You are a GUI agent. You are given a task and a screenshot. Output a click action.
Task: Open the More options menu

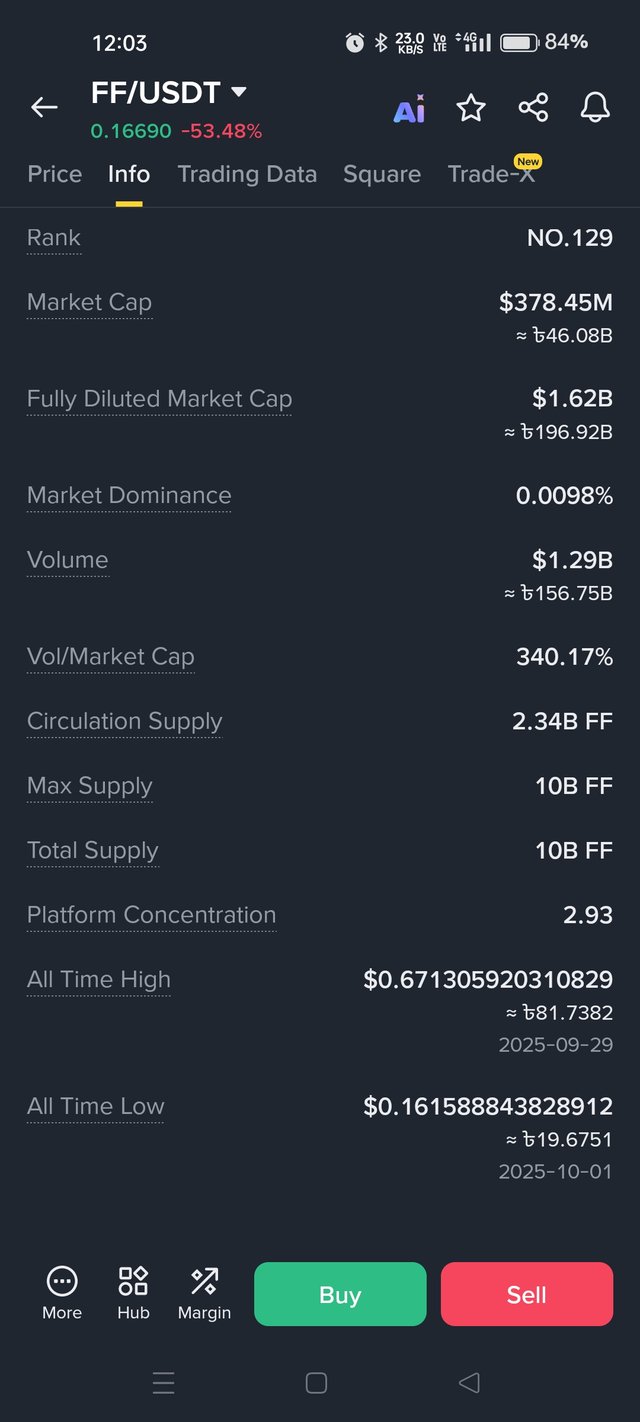tap(62, 1293)
